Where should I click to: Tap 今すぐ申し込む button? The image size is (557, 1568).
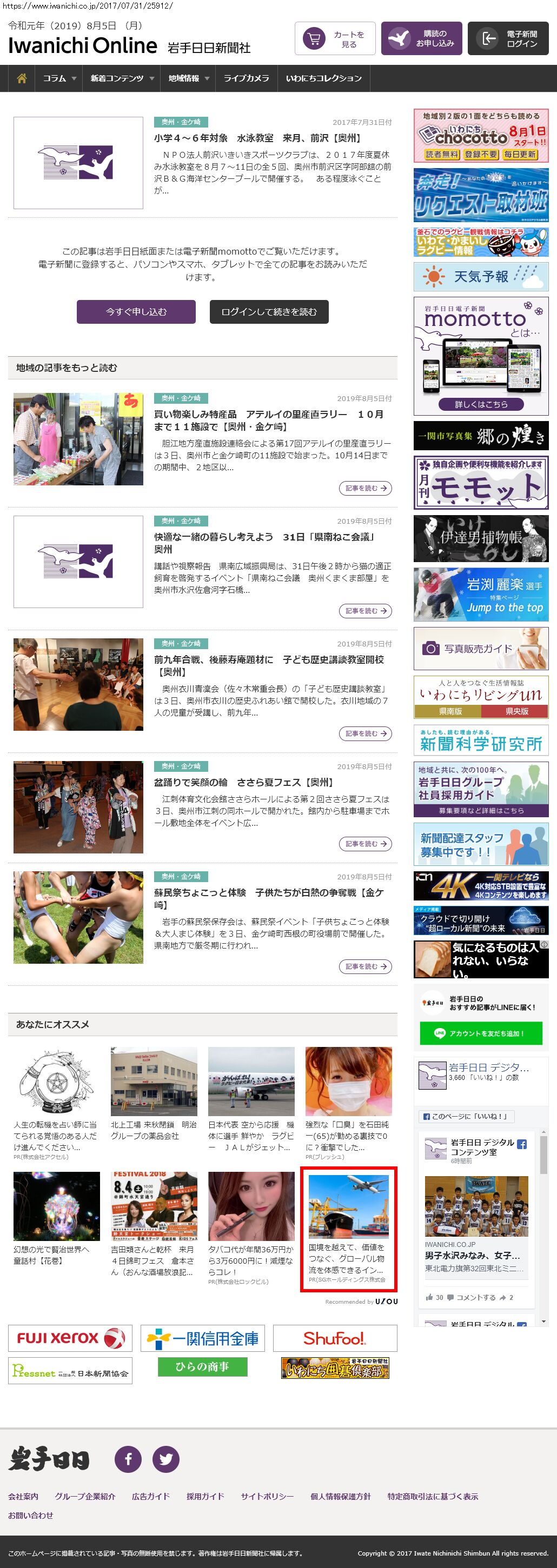point(136,312)
